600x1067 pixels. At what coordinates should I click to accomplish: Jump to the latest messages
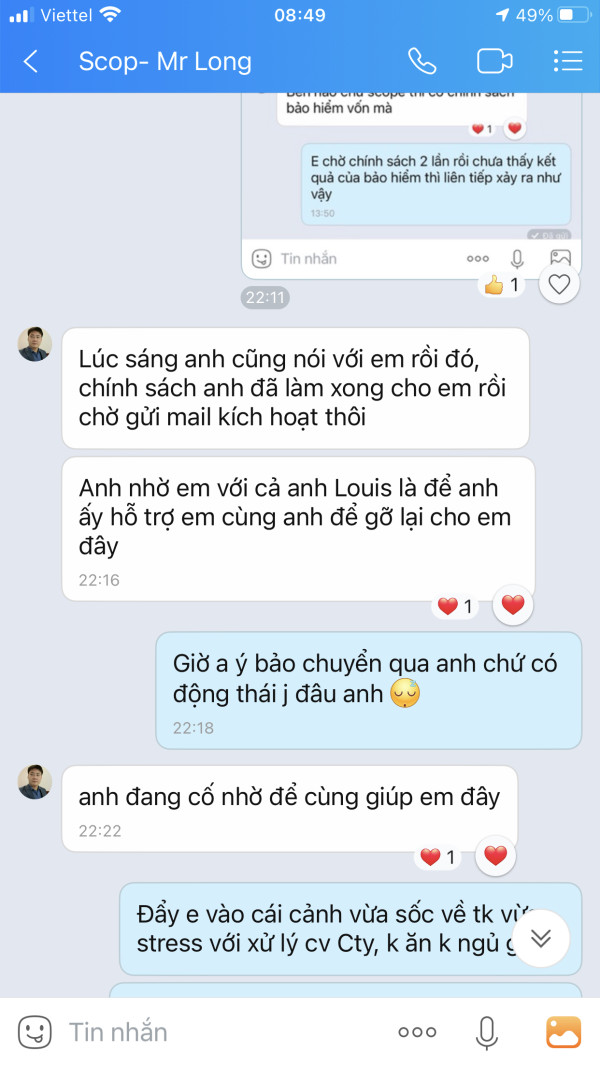[541, 938]
